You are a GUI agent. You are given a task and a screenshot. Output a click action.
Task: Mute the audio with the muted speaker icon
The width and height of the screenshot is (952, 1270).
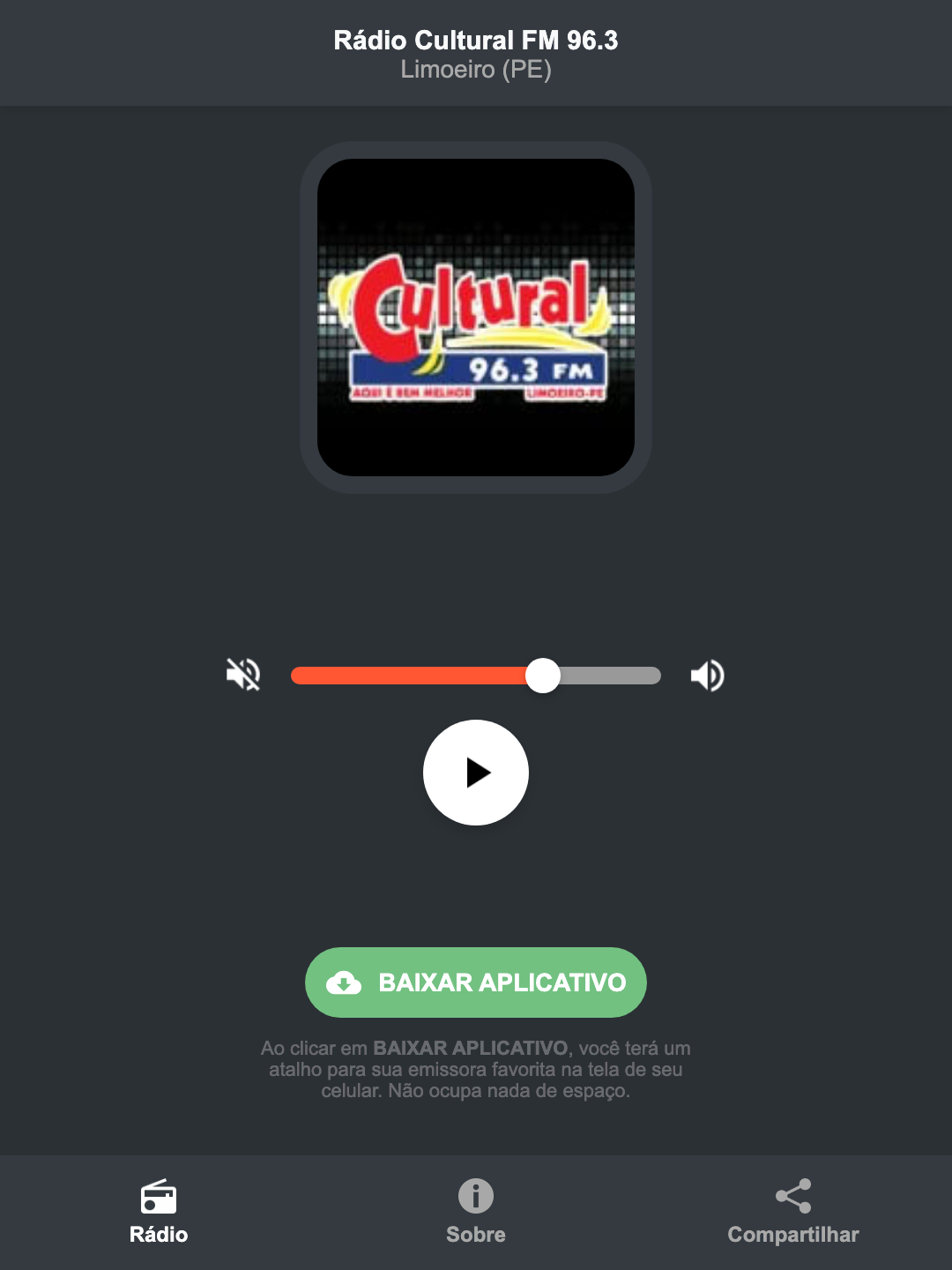[x=243, y=675]
